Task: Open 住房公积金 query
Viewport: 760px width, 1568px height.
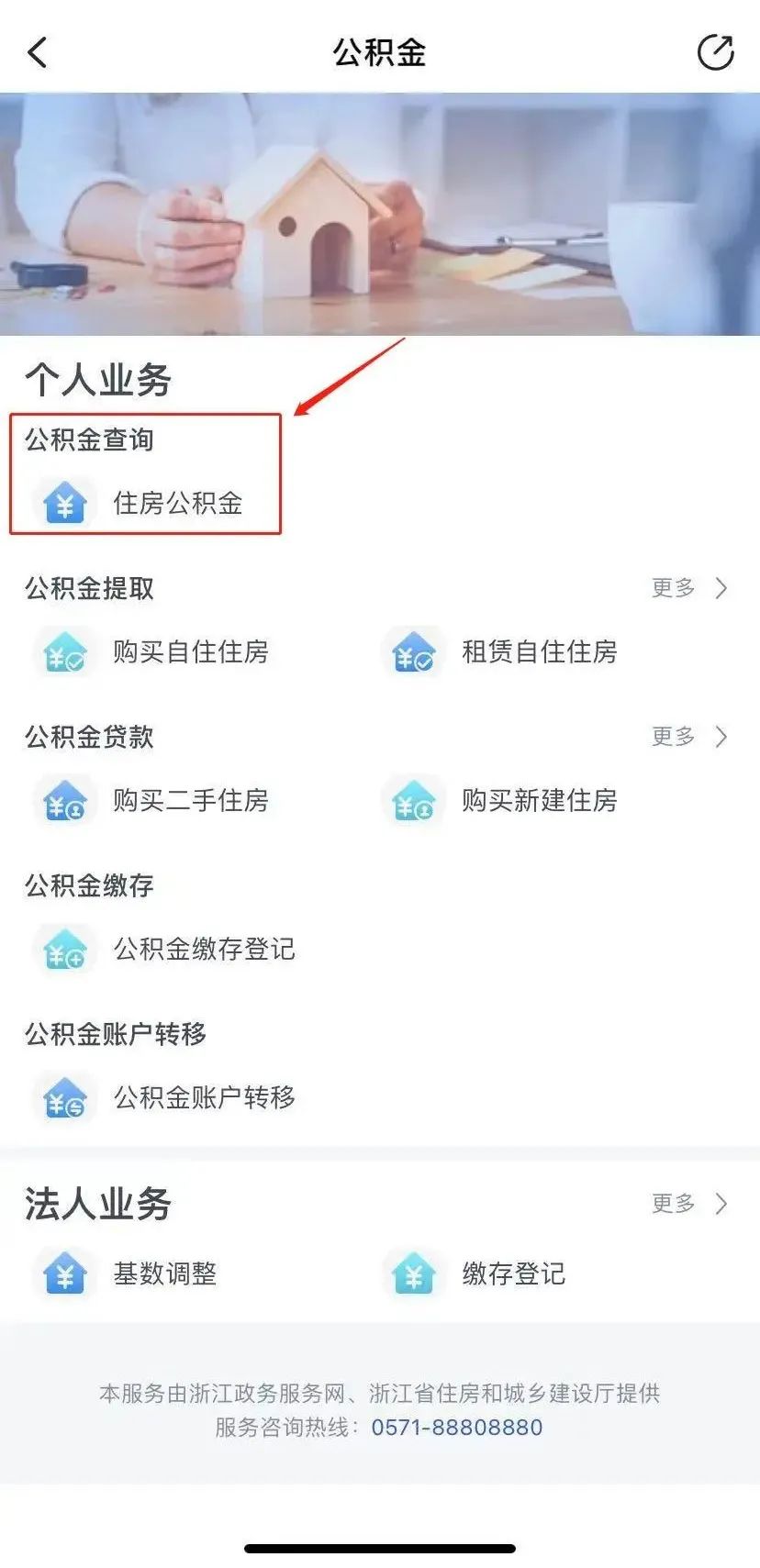Action: click(147, 503)
